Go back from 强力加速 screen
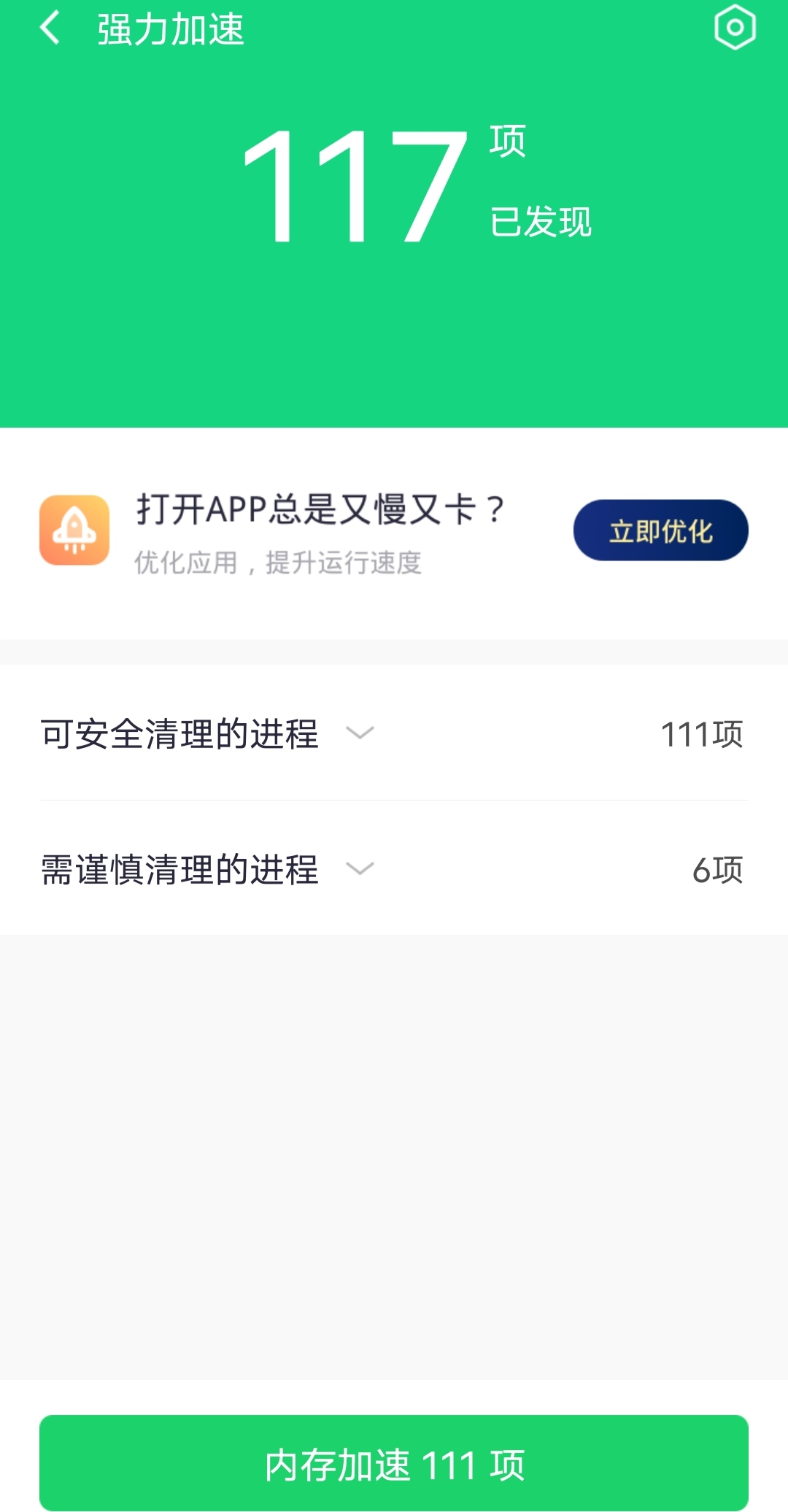The height and width of the screenshot is (1512, 788). [50, 29]
